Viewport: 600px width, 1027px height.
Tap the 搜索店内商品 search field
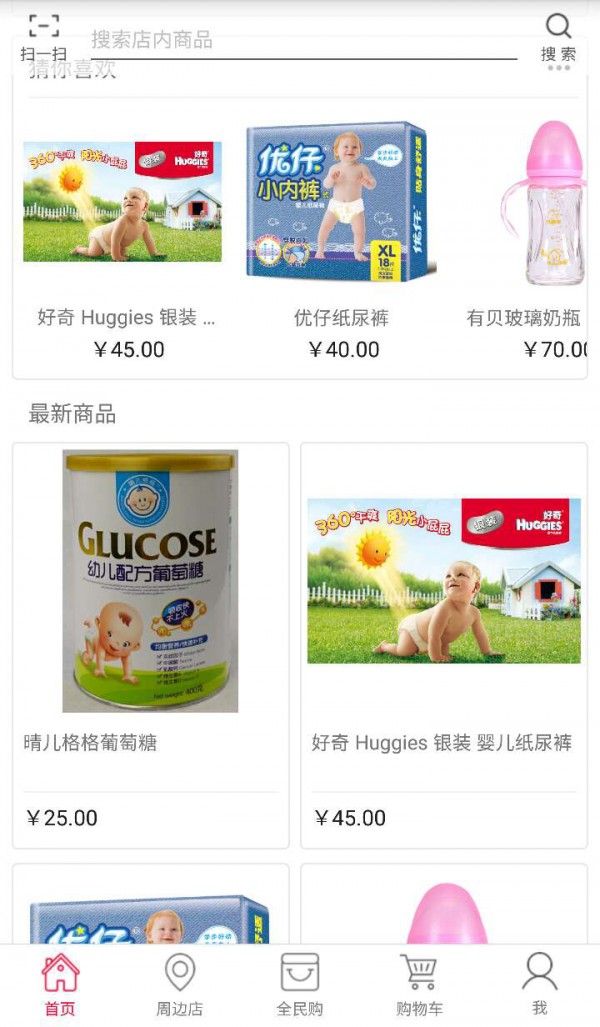[x=300, y=40]
